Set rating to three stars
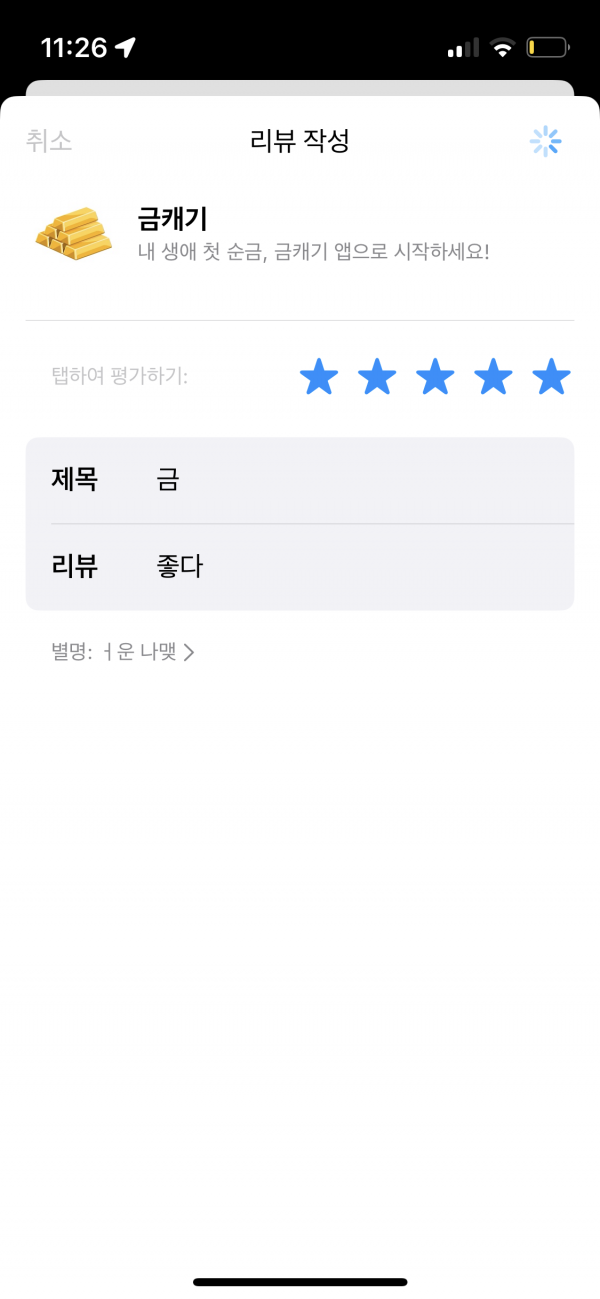Screen dimensions: 600x1299 coord(435,378)
